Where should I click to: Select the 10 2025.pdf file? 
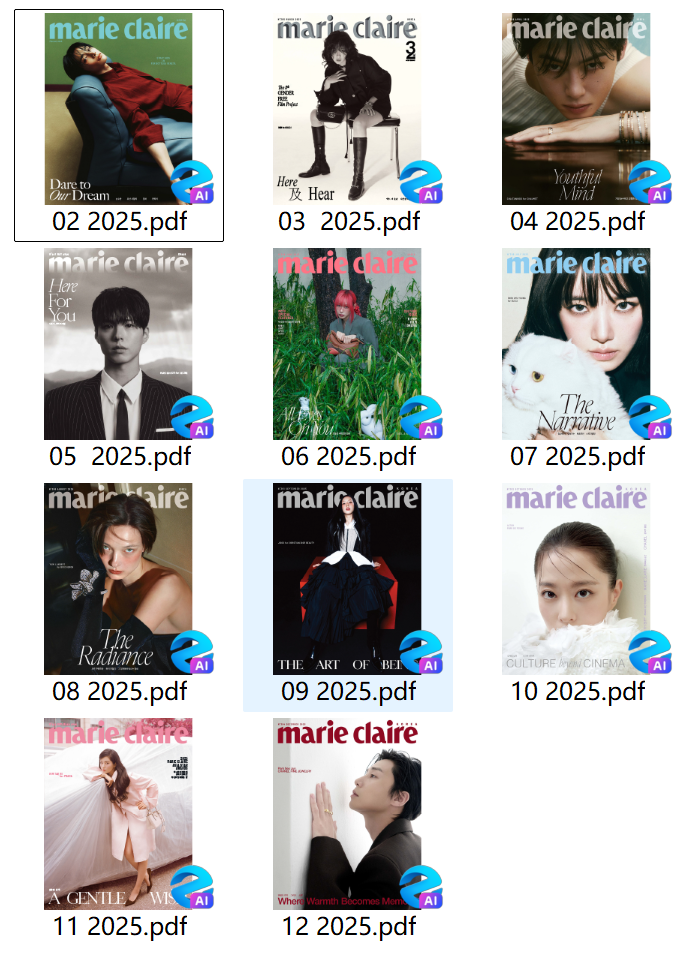click(576, 579)
